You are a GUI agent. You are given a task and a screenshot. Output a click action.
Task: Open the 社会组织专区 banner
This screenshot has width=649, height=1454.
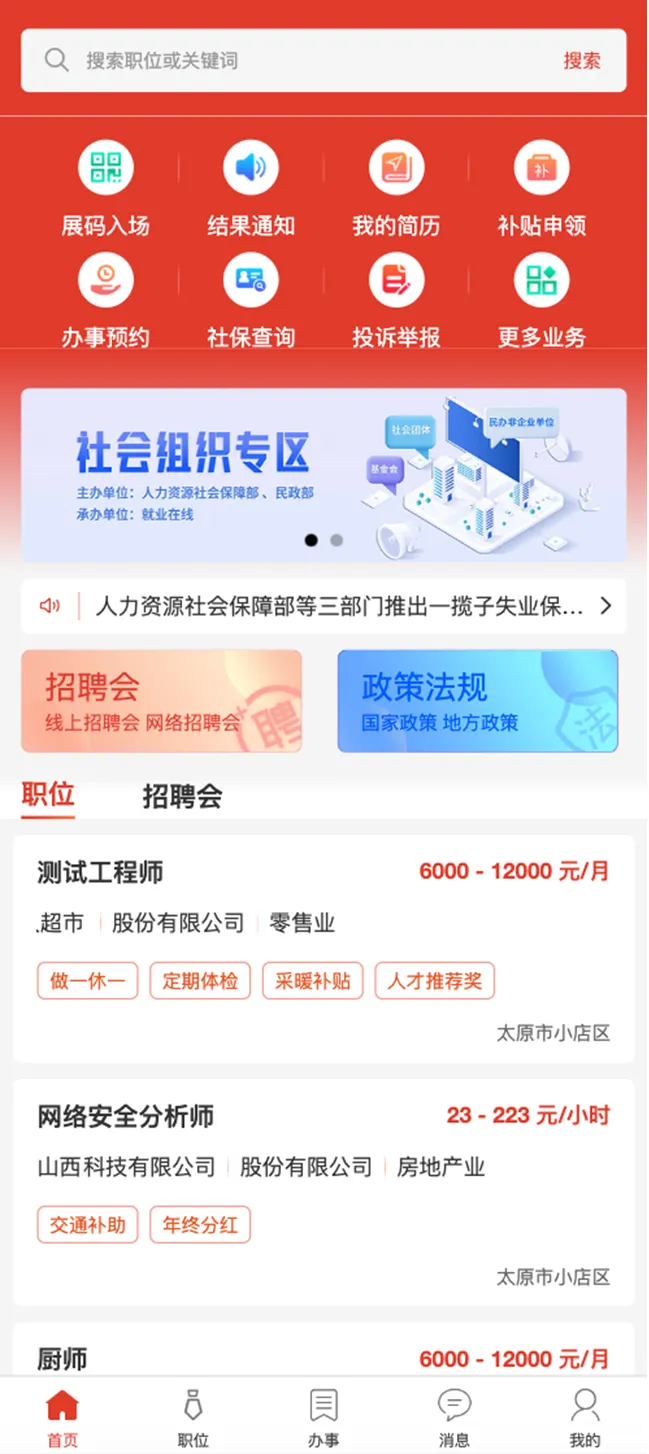[x=324, y=474]
